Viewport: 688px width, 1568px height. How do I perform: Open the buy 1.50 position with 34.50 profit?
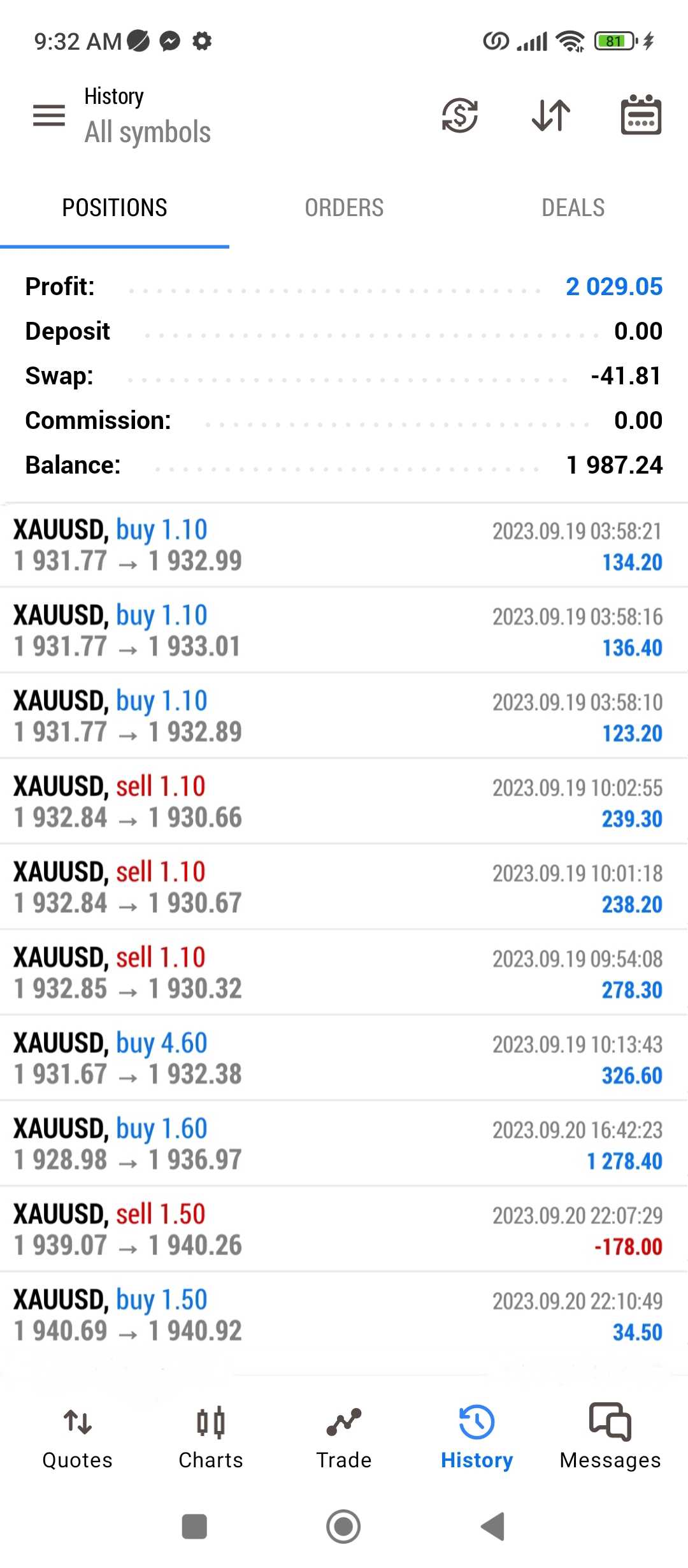(x=344, y=1314)
